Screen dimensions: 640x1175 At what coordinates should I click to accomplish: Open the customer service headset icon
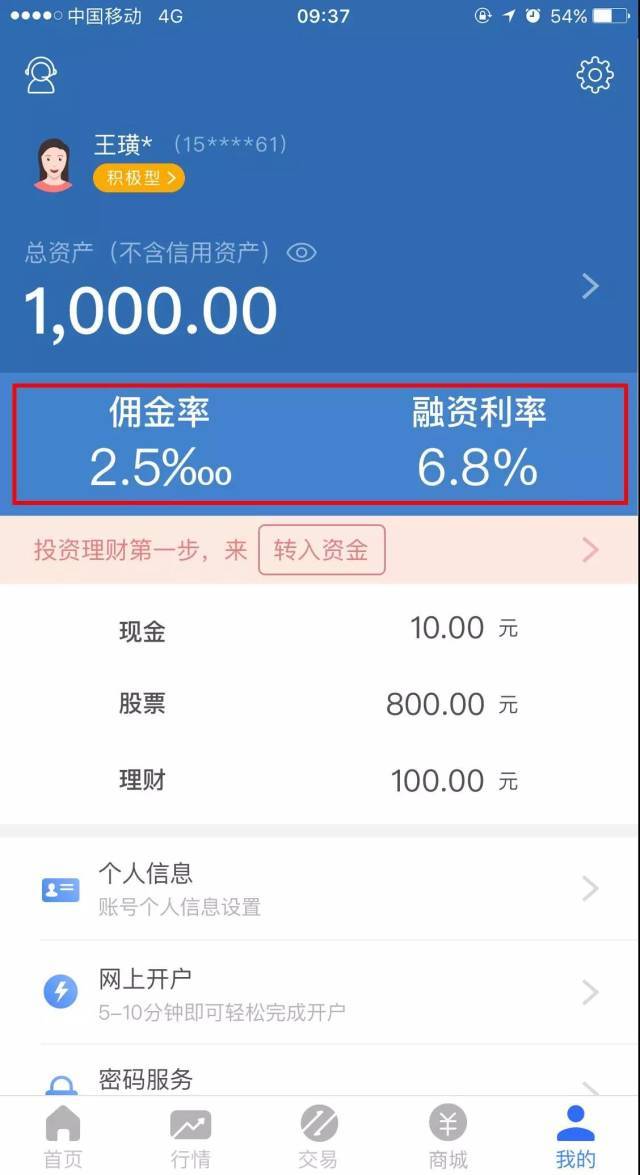point(40,75)
